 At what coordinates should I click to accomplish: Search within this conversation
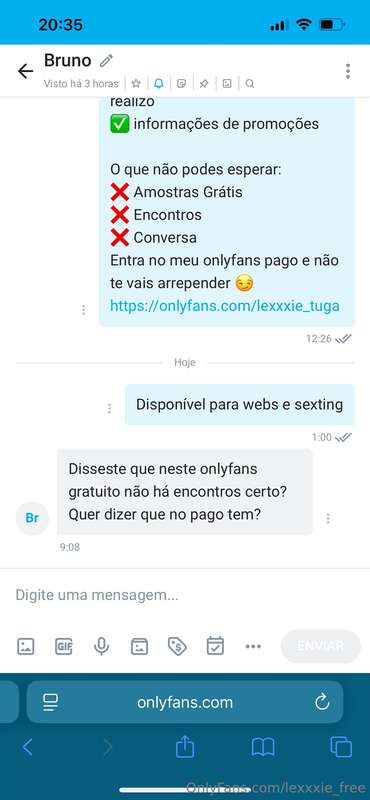[250, 84]
